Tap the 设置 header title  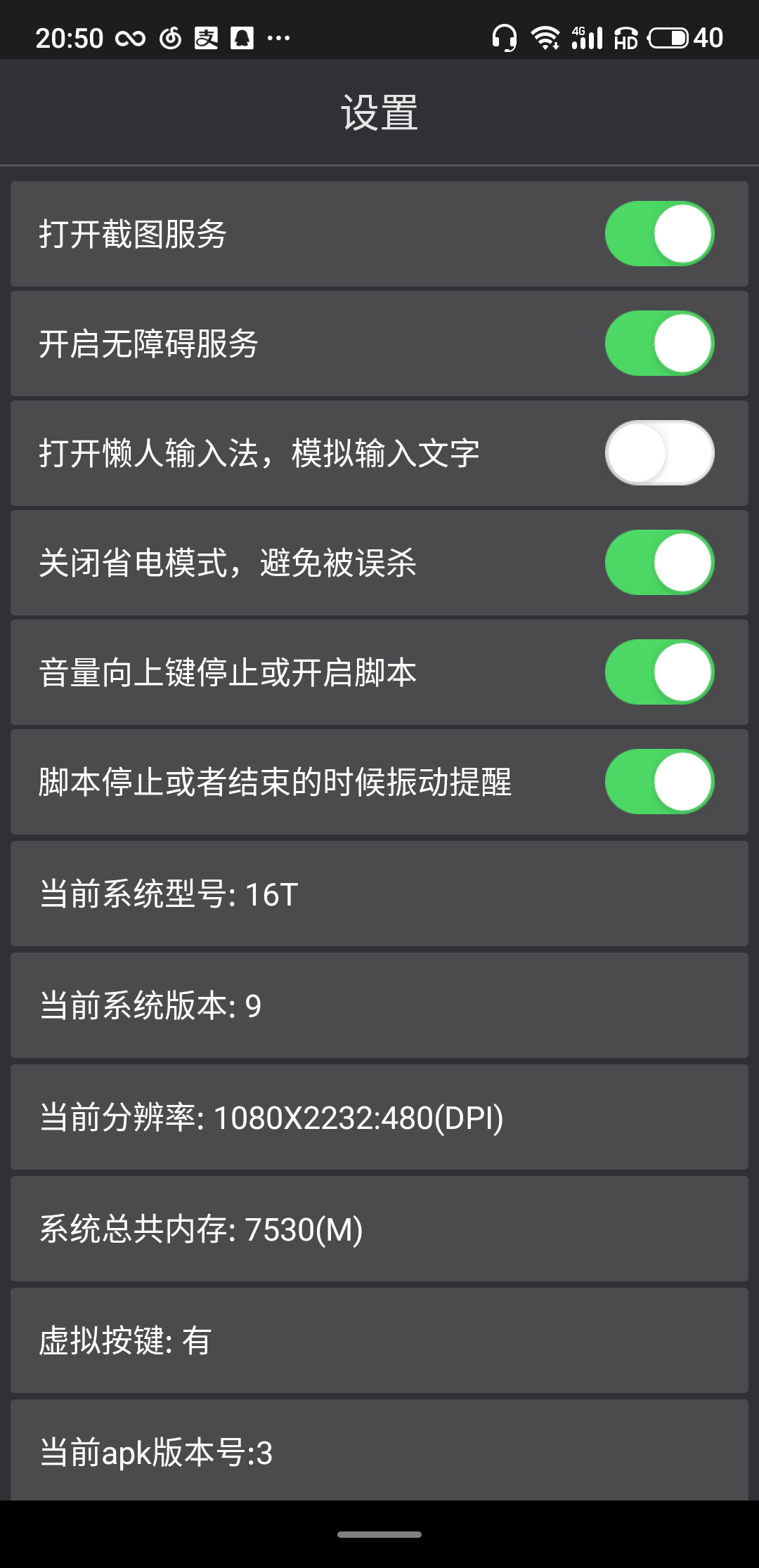379,112
